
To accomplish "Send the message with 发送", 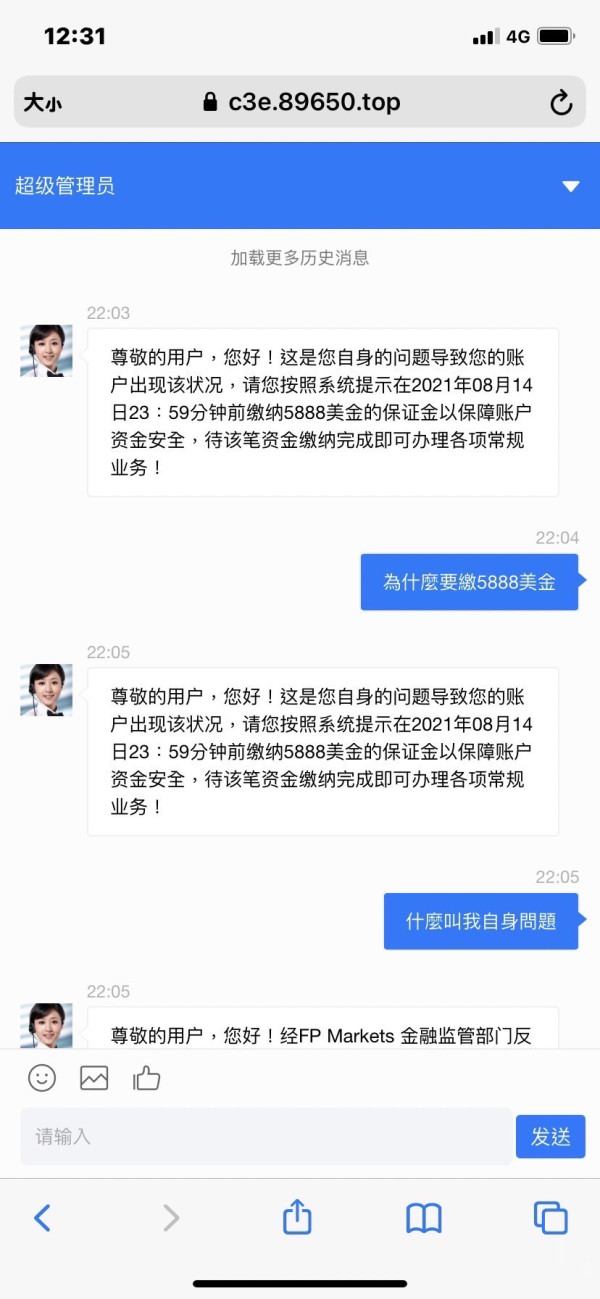I will [x=550, y=1136].
